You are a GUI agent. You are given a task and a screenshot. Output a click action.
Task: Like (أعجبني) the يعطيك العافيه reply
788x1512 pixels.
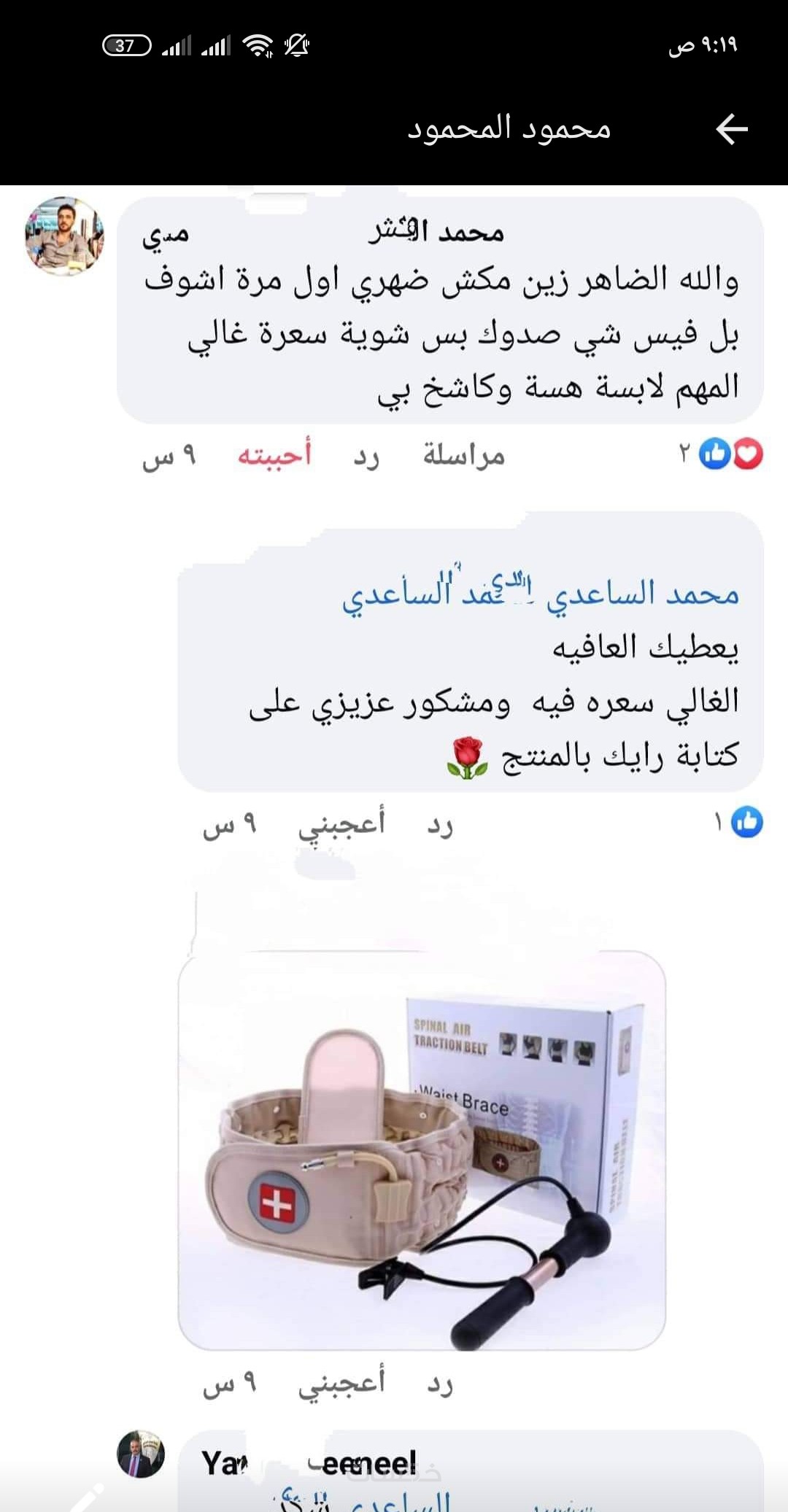pos(341,824)
